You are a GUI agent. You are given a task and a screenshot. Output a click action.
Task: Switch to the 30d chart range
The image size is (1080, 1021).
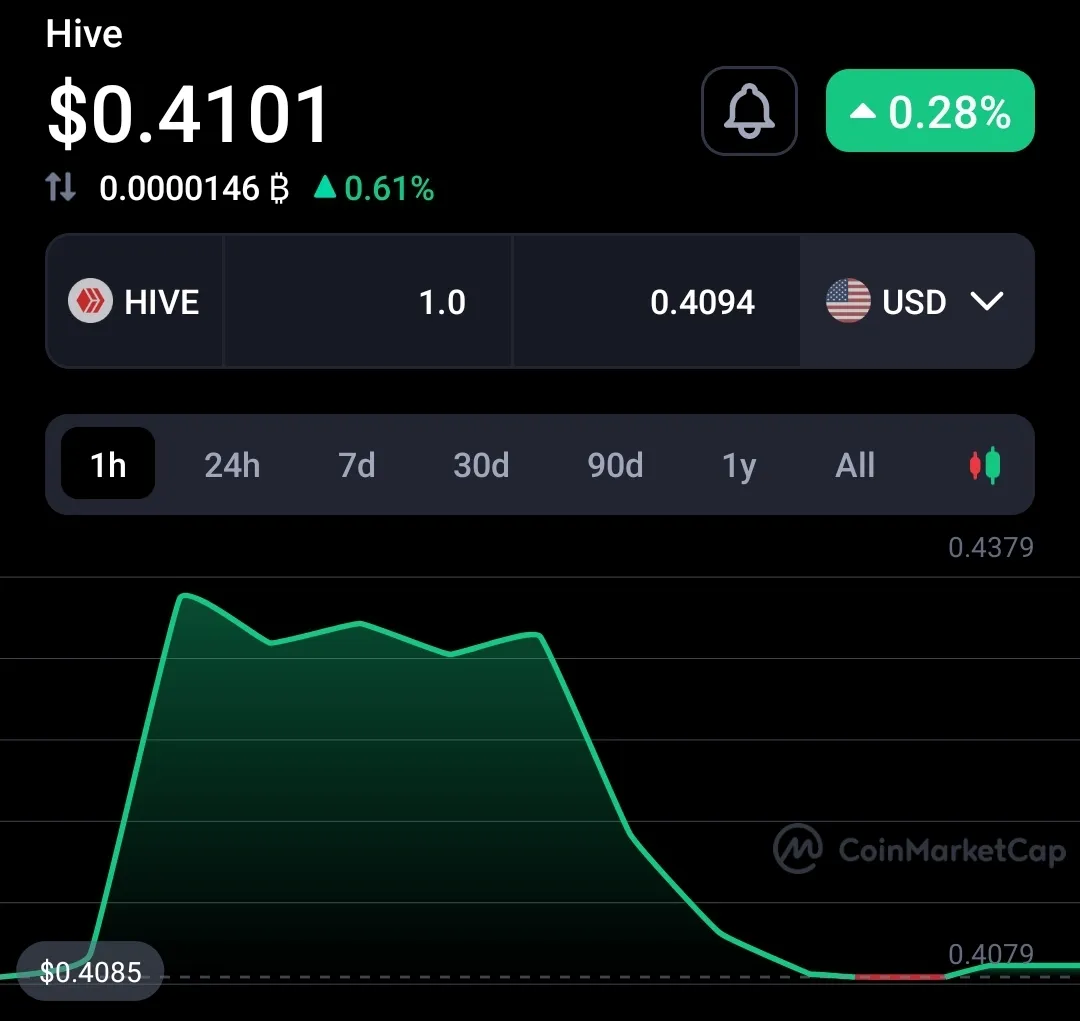(x=481, y=465)
